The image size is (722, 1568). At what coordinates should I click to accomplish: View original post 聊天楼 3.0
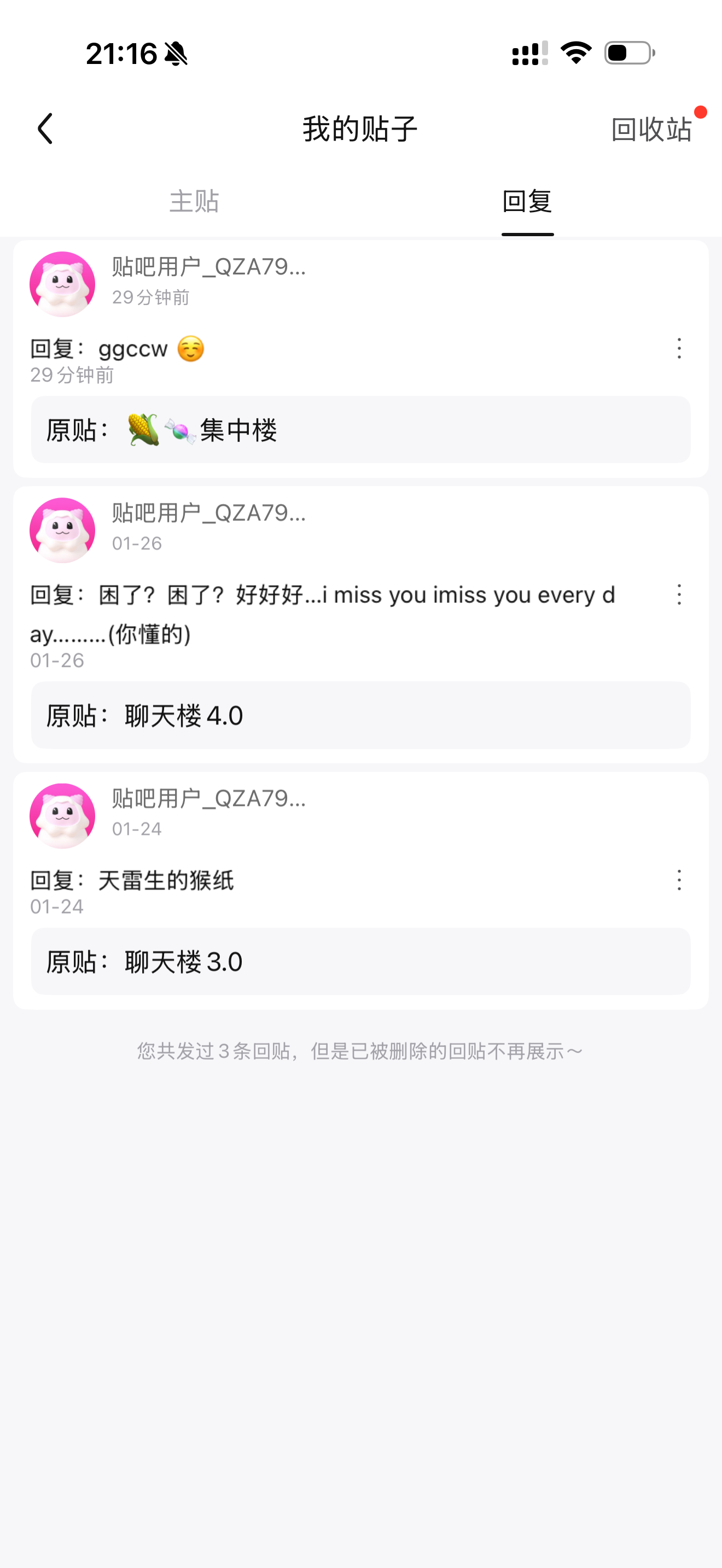(x=360, y=962)
